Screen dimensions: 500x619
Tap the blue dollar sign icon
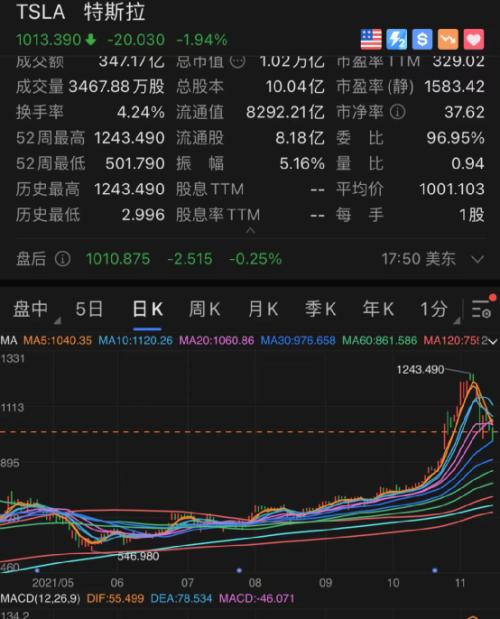422,39
